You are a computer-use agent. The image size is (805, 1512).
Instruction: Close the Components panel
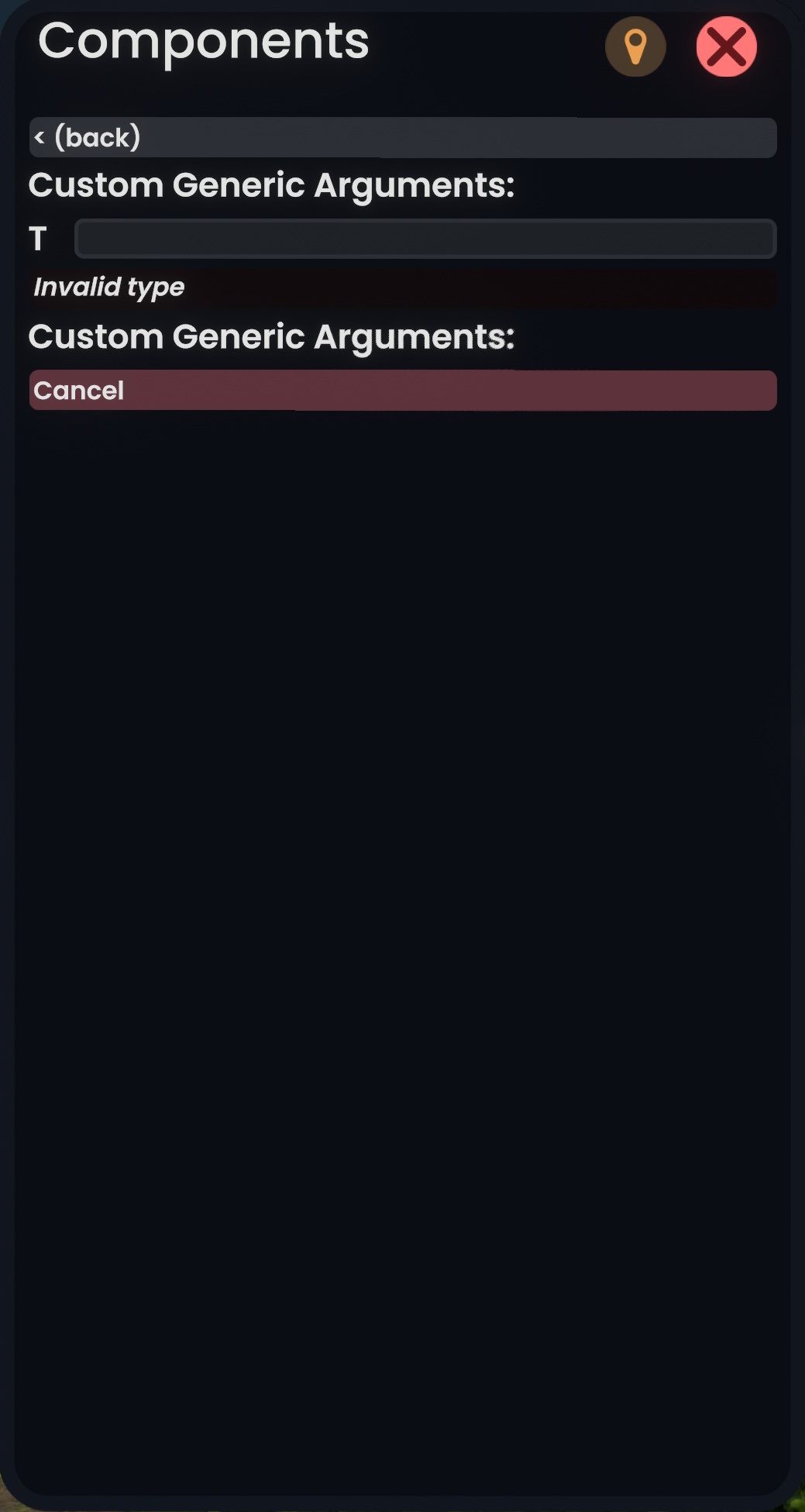click(726, 47)
